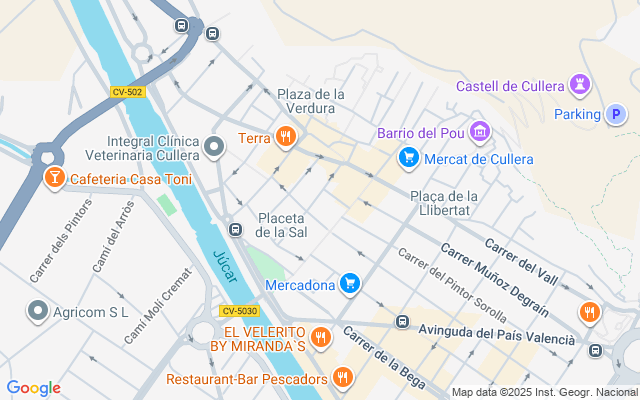This screenshot has width=640, height=400.
Task: Select the Parking marker
Action: coord(616,114)
